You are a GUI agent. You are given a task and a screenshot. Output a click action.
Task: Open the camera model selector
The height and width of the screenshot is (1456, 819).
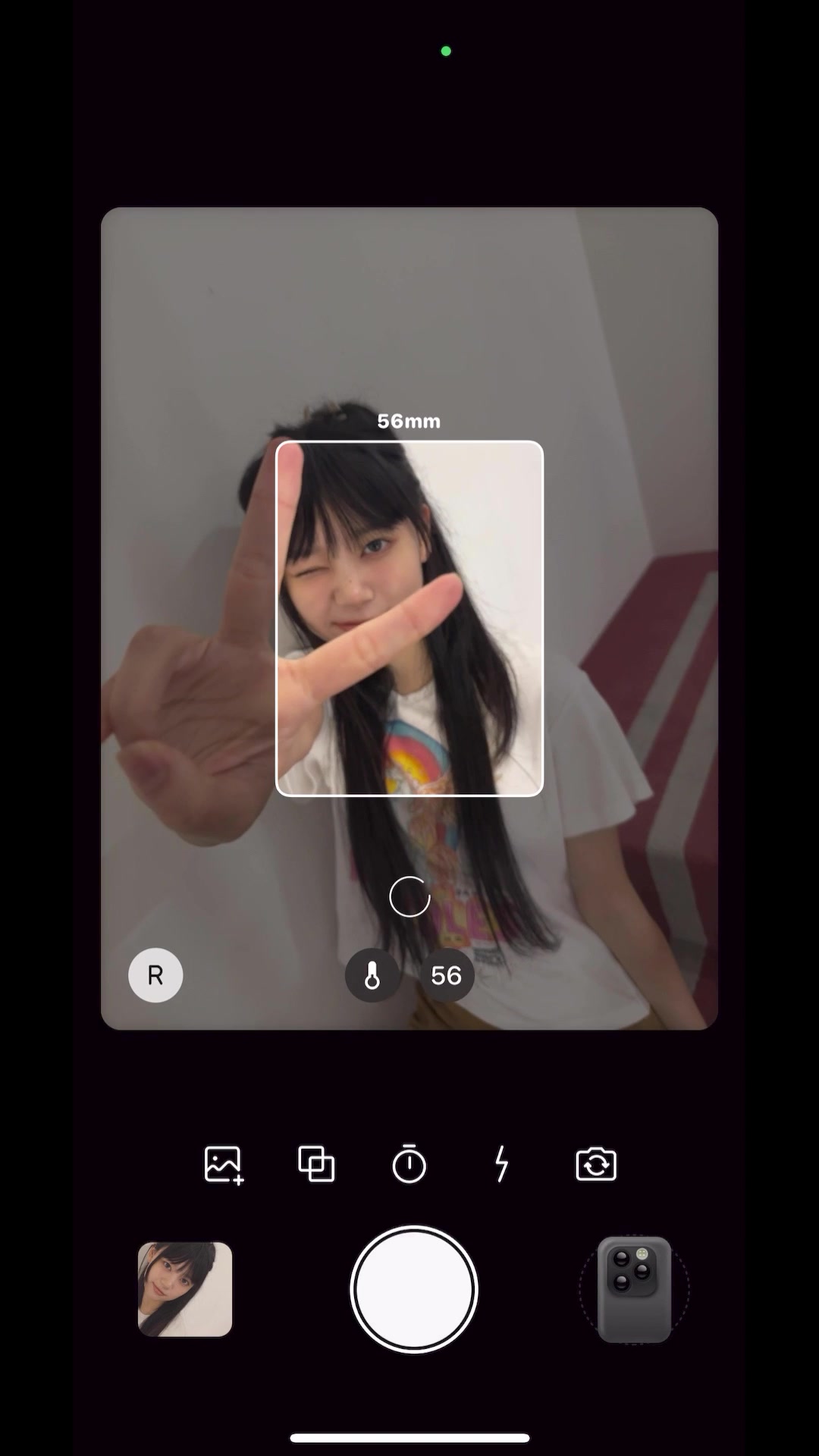click(x=634, y=1289)
